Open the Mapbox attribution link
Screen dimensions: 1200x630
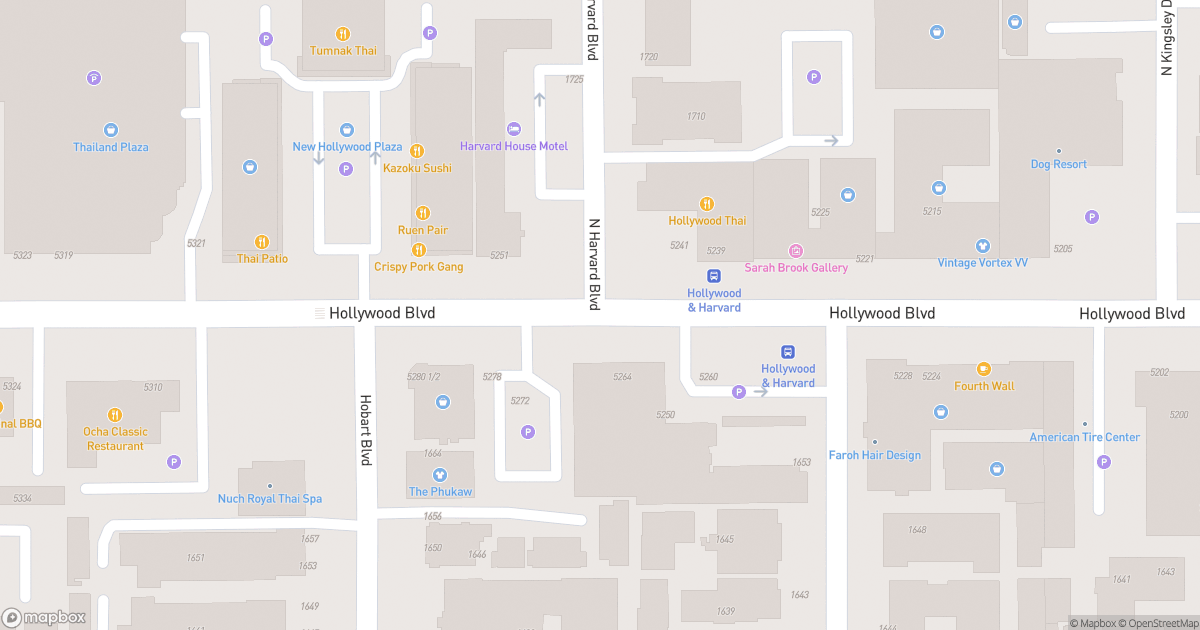[x=1094, y=623]
